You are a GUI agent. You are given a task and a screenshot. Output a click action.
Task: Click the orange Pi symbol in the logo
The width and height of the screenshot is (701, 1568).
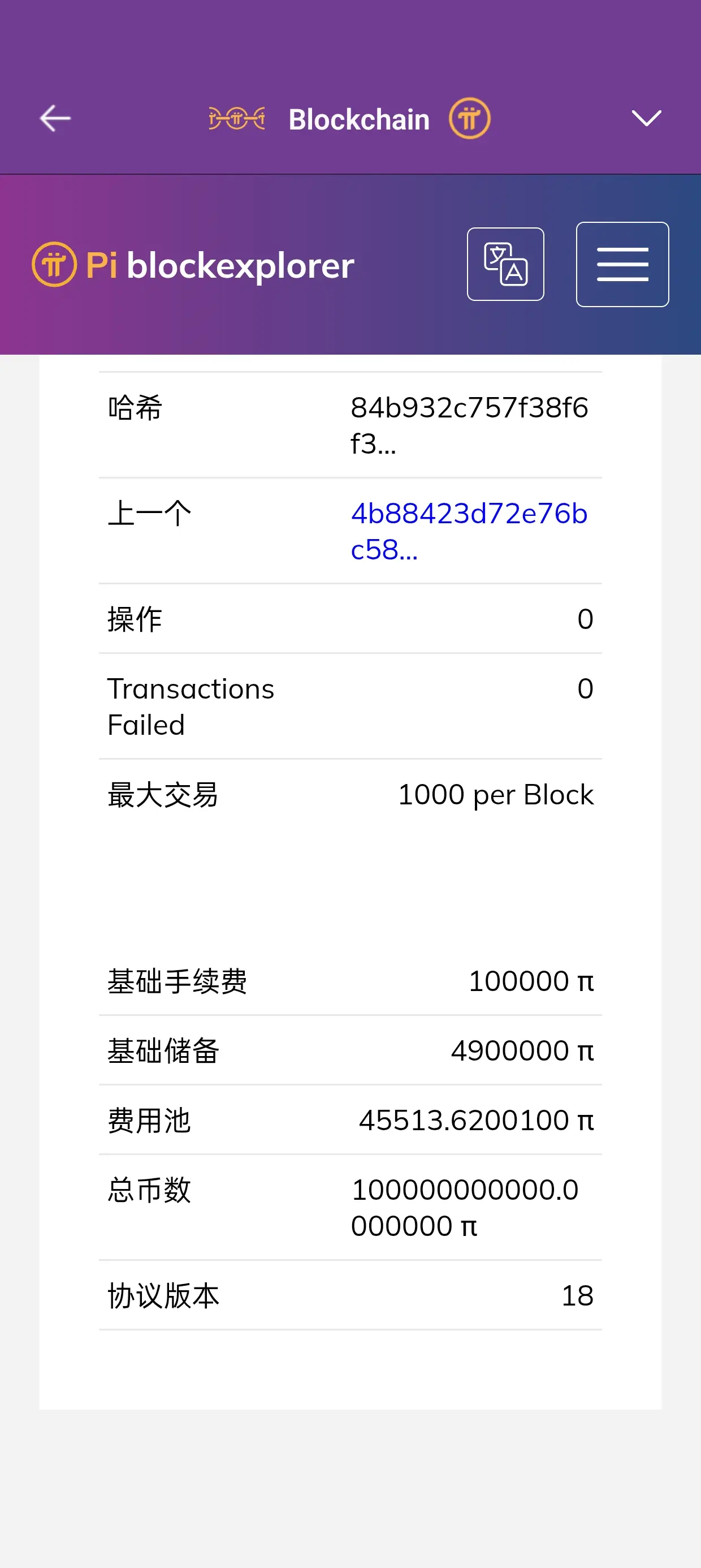54,264
